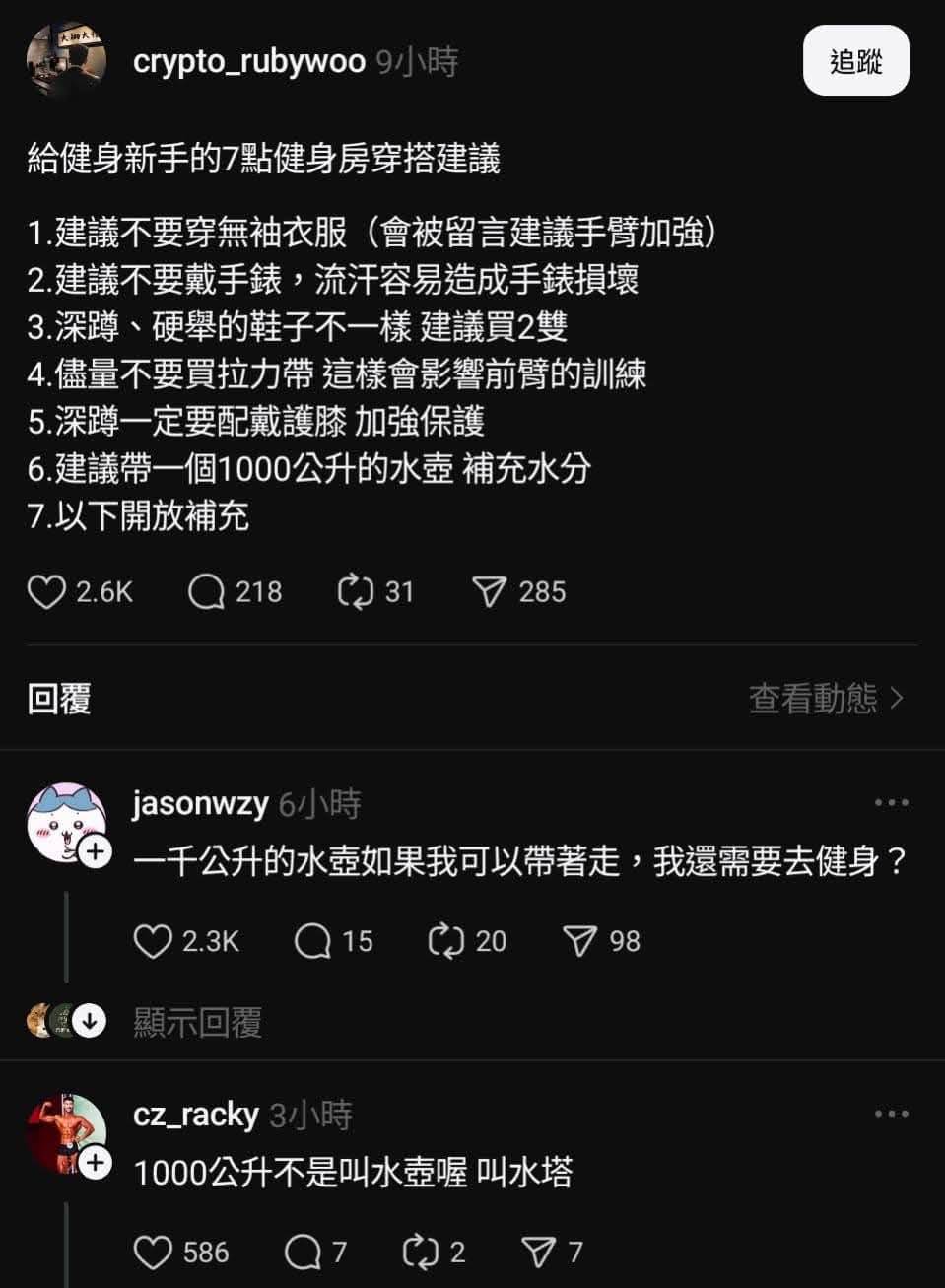Viewport: 945px width, 1288px height.
Task: Like cz_racky's reply
Action: [153, 1253]
